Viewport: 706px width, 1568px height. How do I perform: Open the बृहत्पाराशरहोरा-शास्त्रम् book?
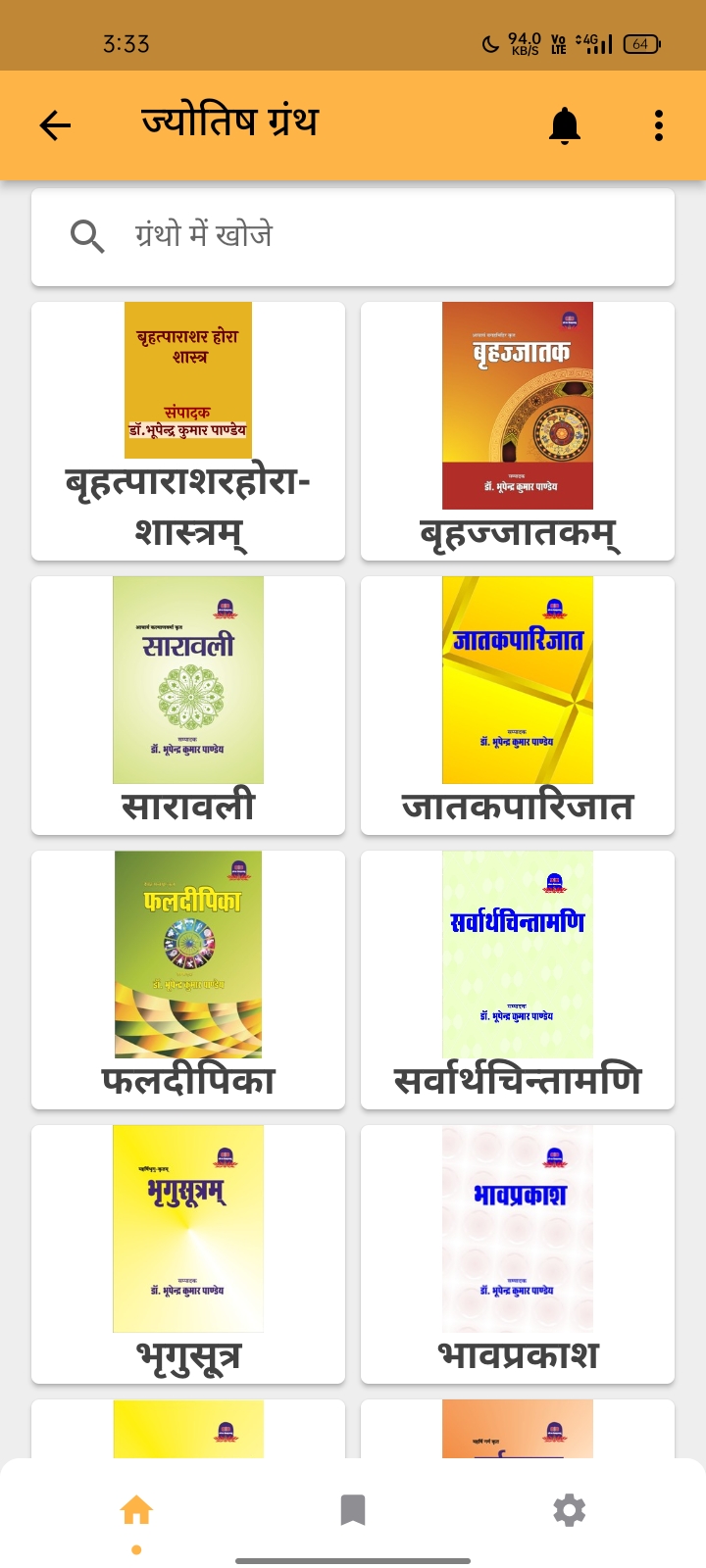(x=188, y=431)
